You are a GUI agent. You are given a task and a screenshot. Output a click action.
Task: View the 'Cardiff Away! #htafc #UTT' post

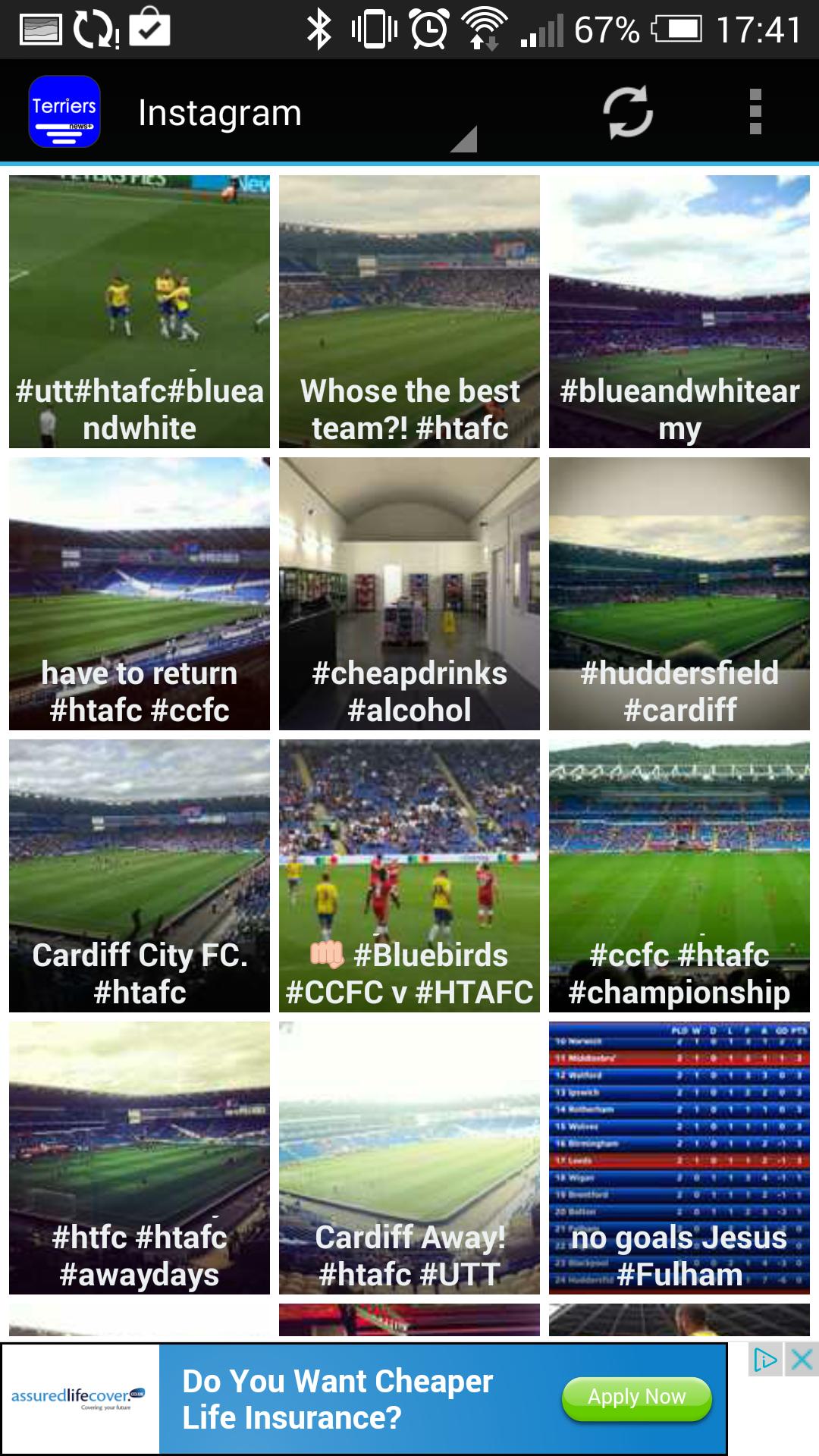(409, 1158)
